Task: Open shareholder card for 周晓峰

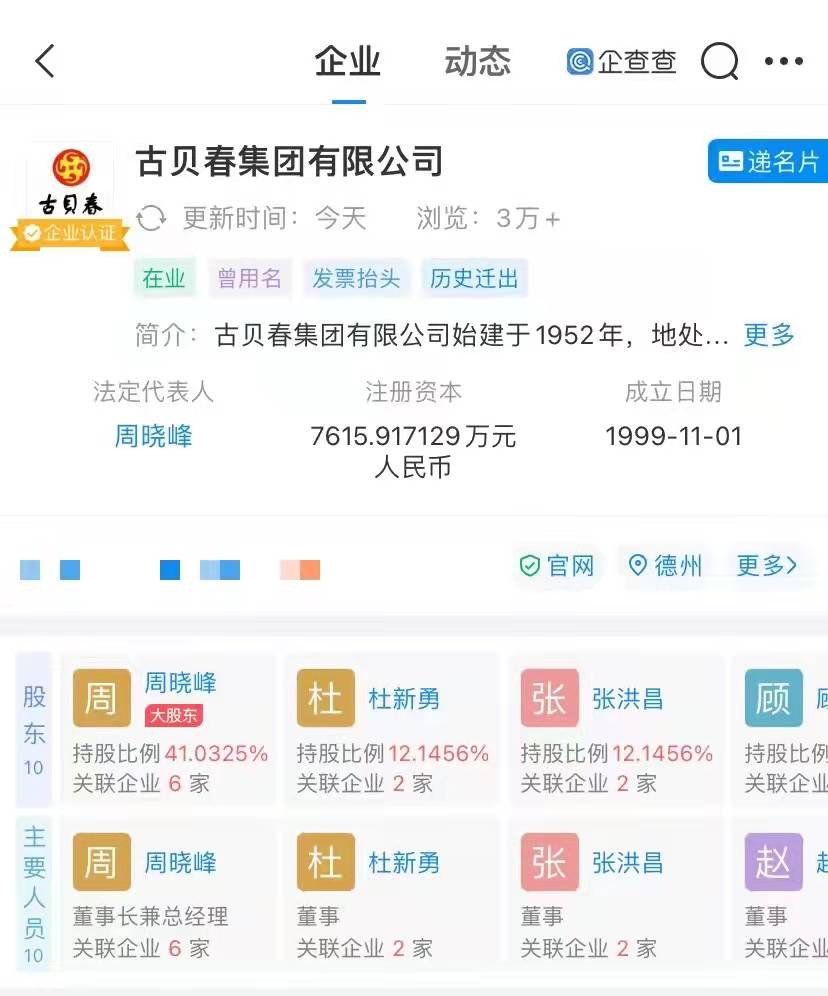Action: 170,730
